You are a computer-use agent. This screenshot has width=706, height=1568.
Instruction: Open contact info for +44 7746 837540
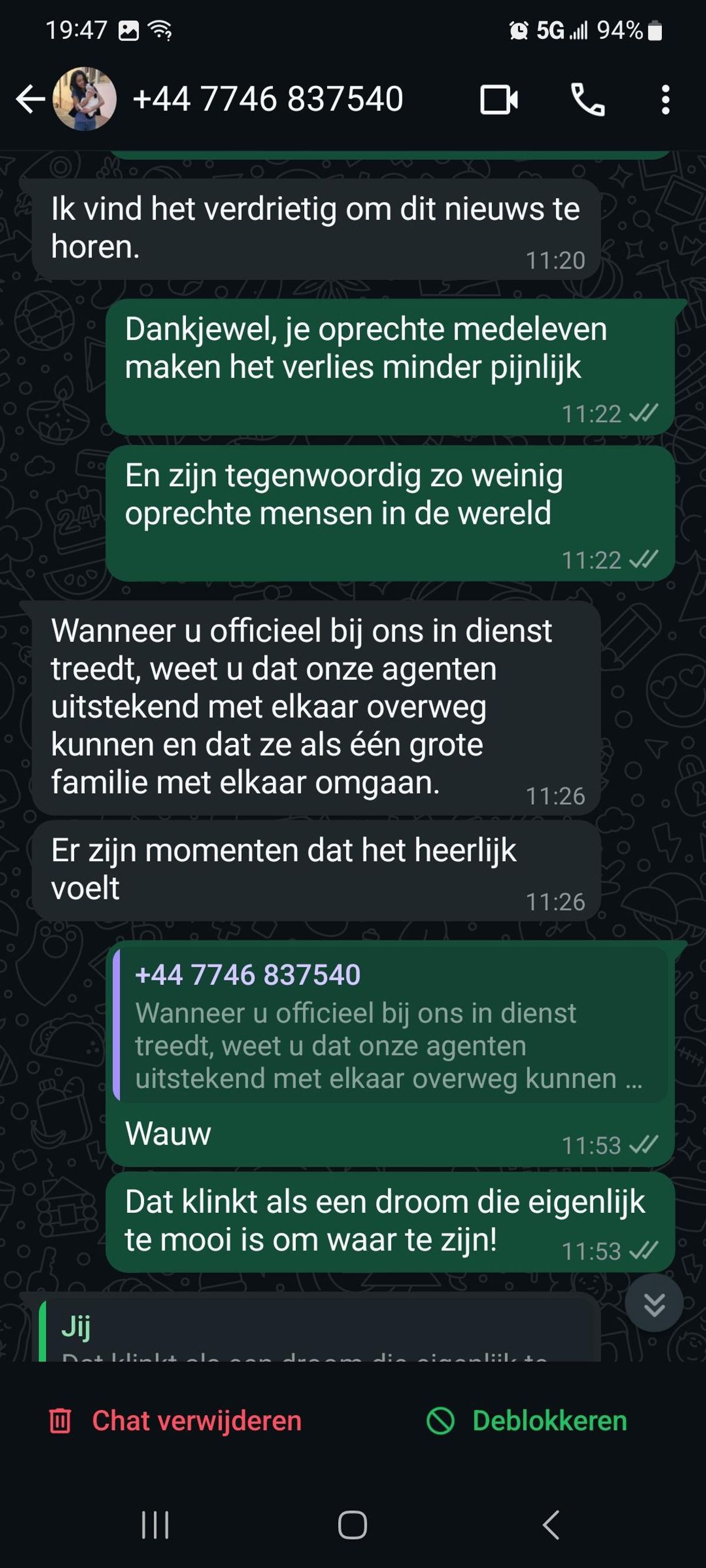pyautogui.click(x=268, y=99)
